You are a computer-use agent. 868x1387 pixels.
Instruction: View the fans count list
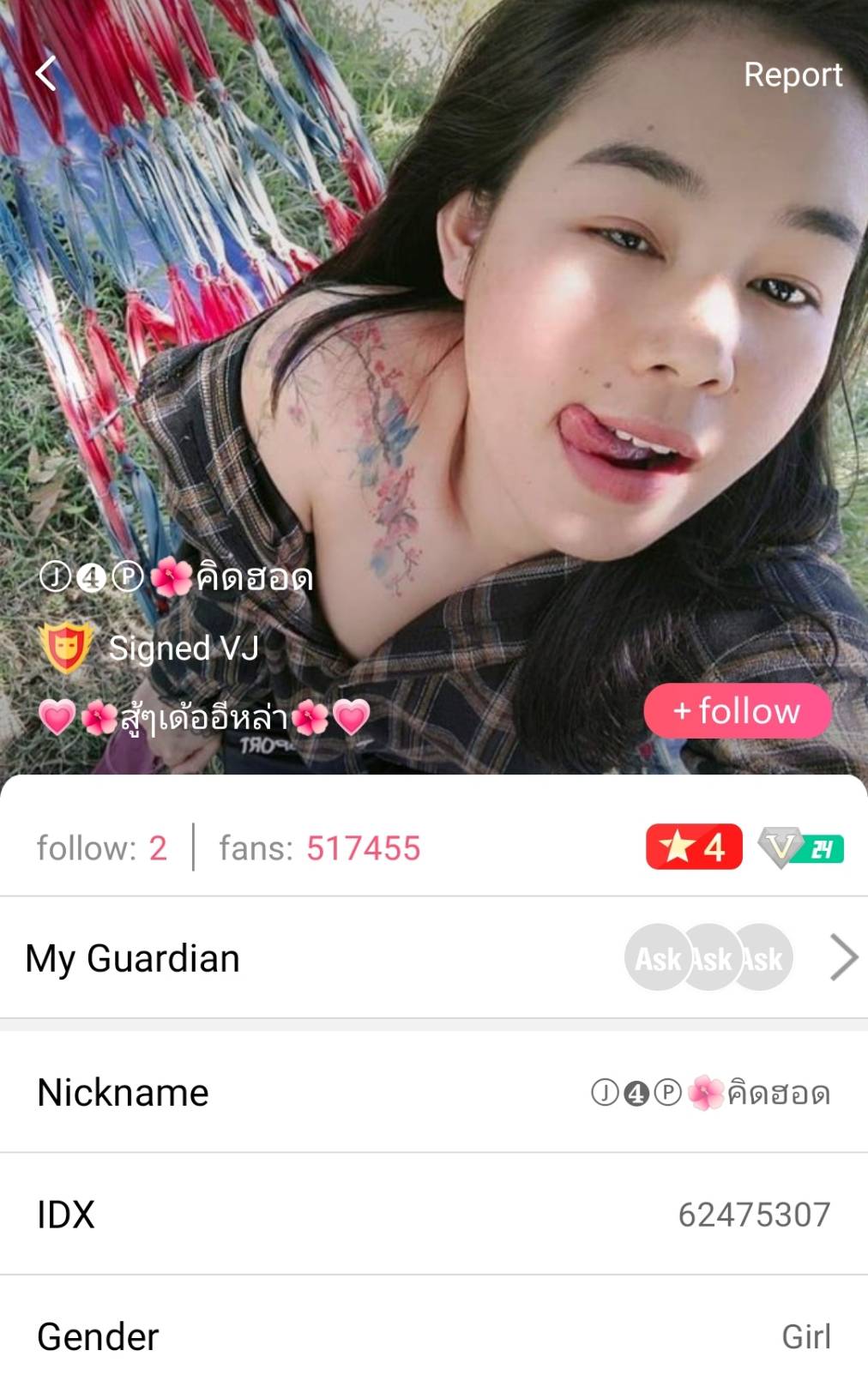319,848
